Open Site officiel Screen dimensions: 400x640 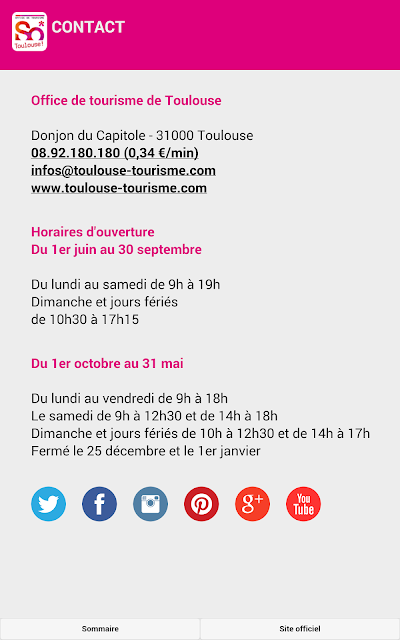[300, 629]
